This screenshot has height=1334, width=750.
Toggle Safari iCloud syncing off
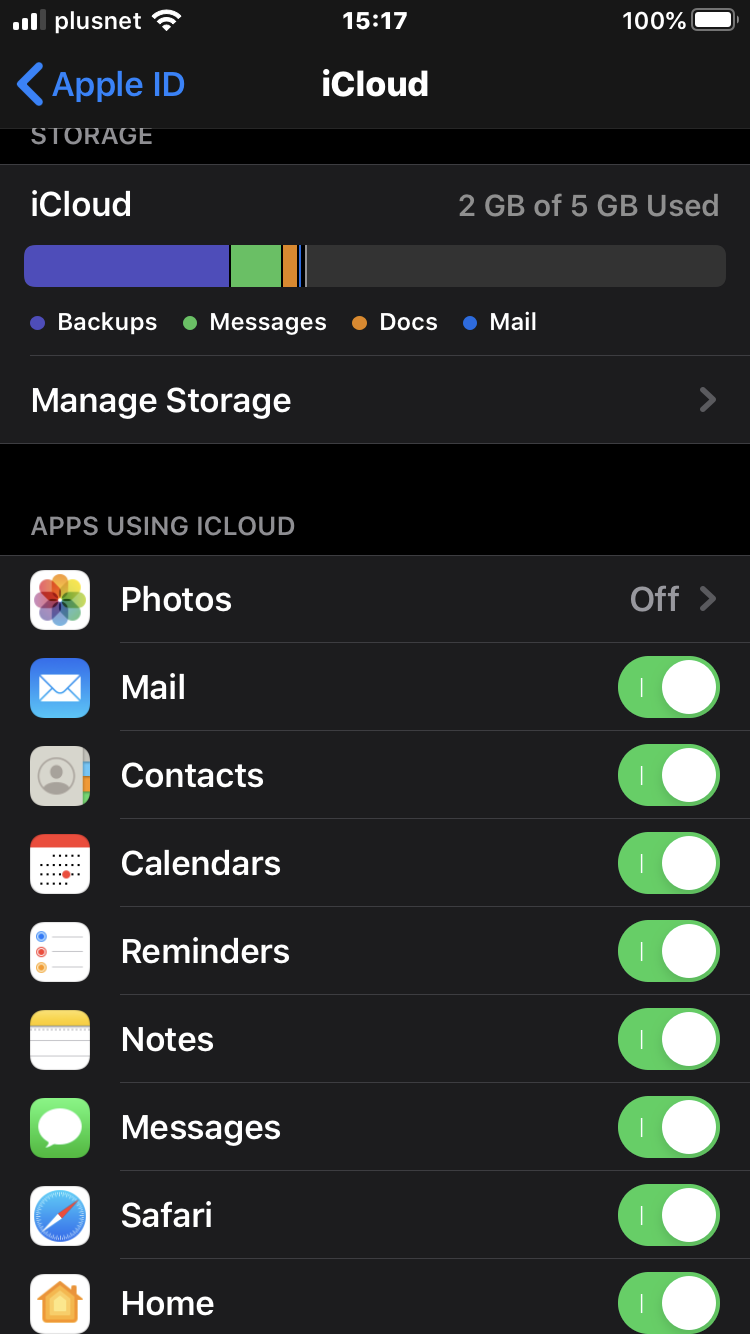pyautogui.click(x=668, y=1215)
